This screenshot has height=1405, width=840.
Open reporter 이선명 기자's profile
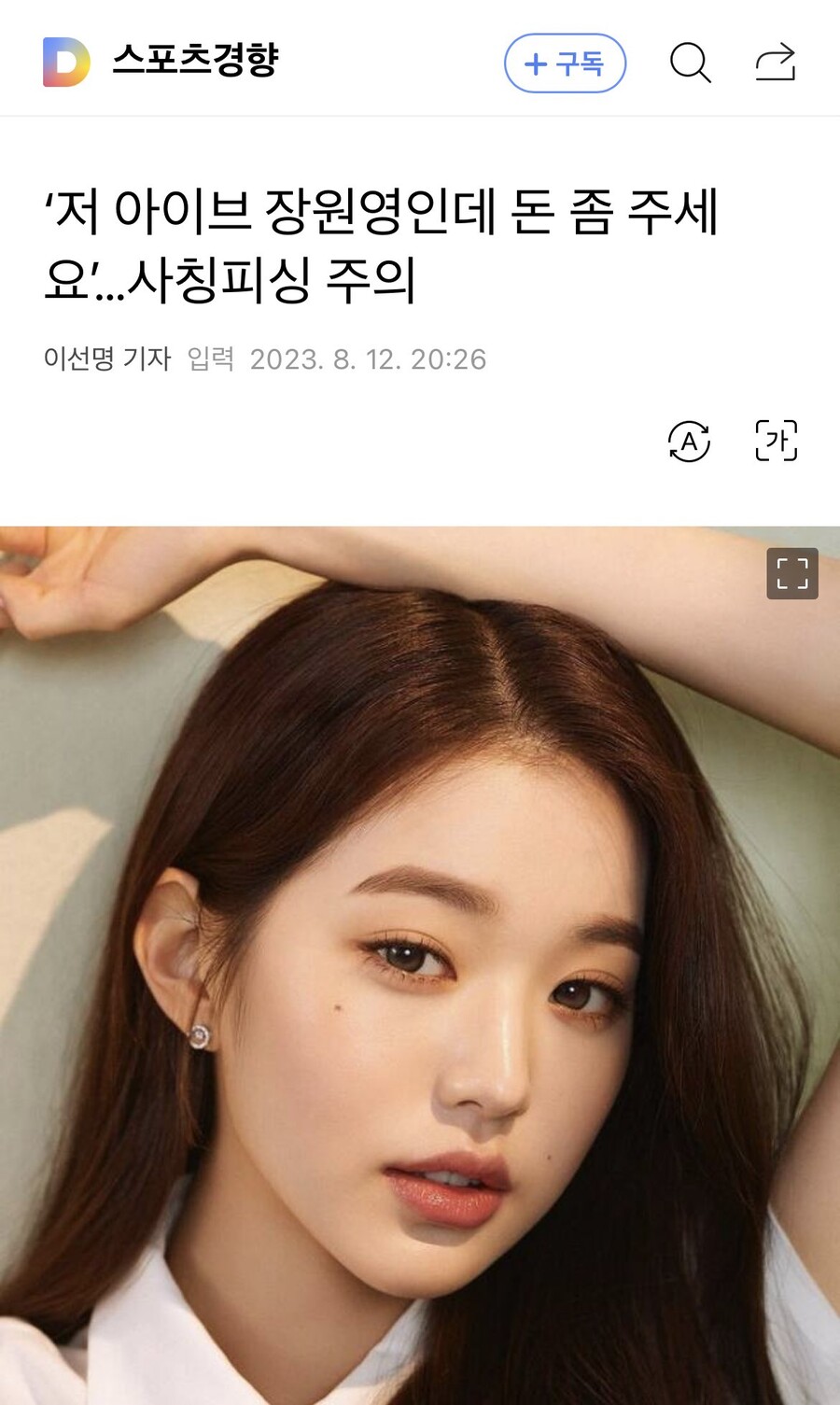tap(107, 358)
